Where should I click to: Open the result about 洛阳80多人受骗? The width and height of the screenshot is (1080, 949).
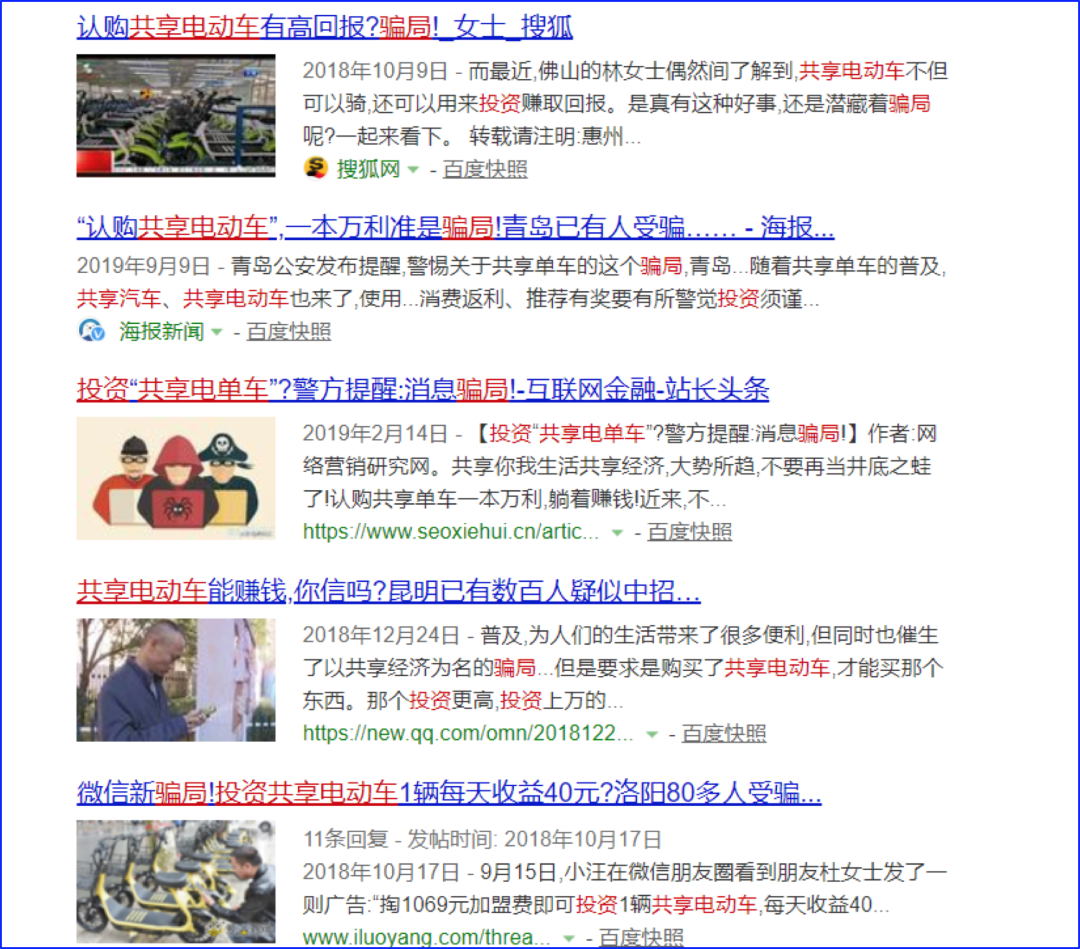pyautogui.click(x=449, y=794)
